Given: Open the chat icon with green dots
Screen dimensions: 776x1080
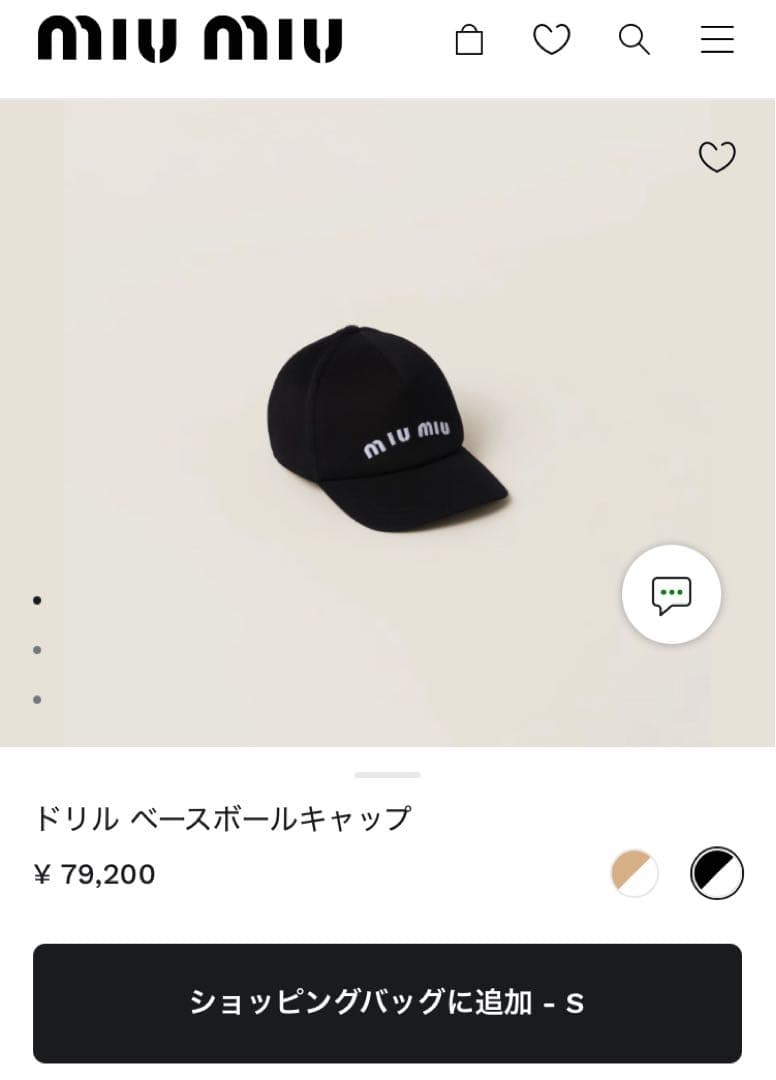Looking at the screenshot, I should coord(671,594).
